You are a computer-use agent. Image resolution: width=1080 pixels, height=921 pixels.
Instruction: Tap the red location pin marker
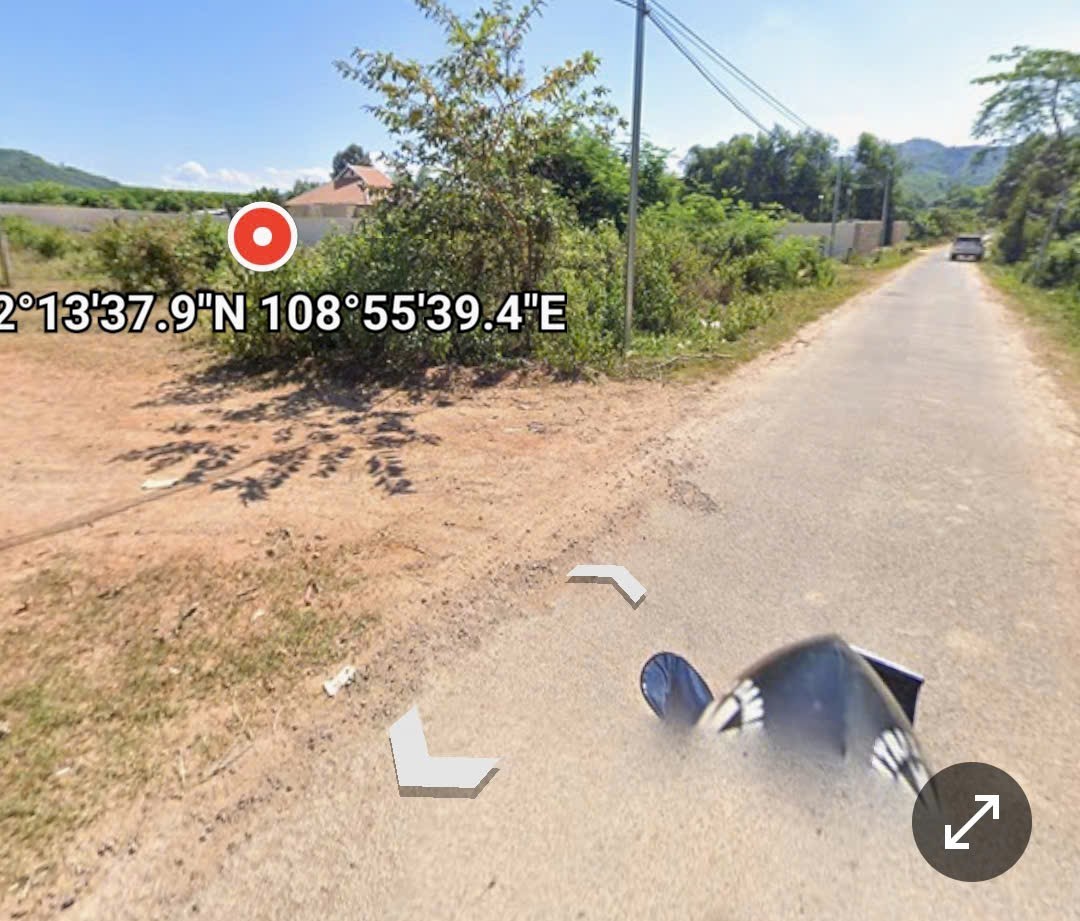[262, 237]
